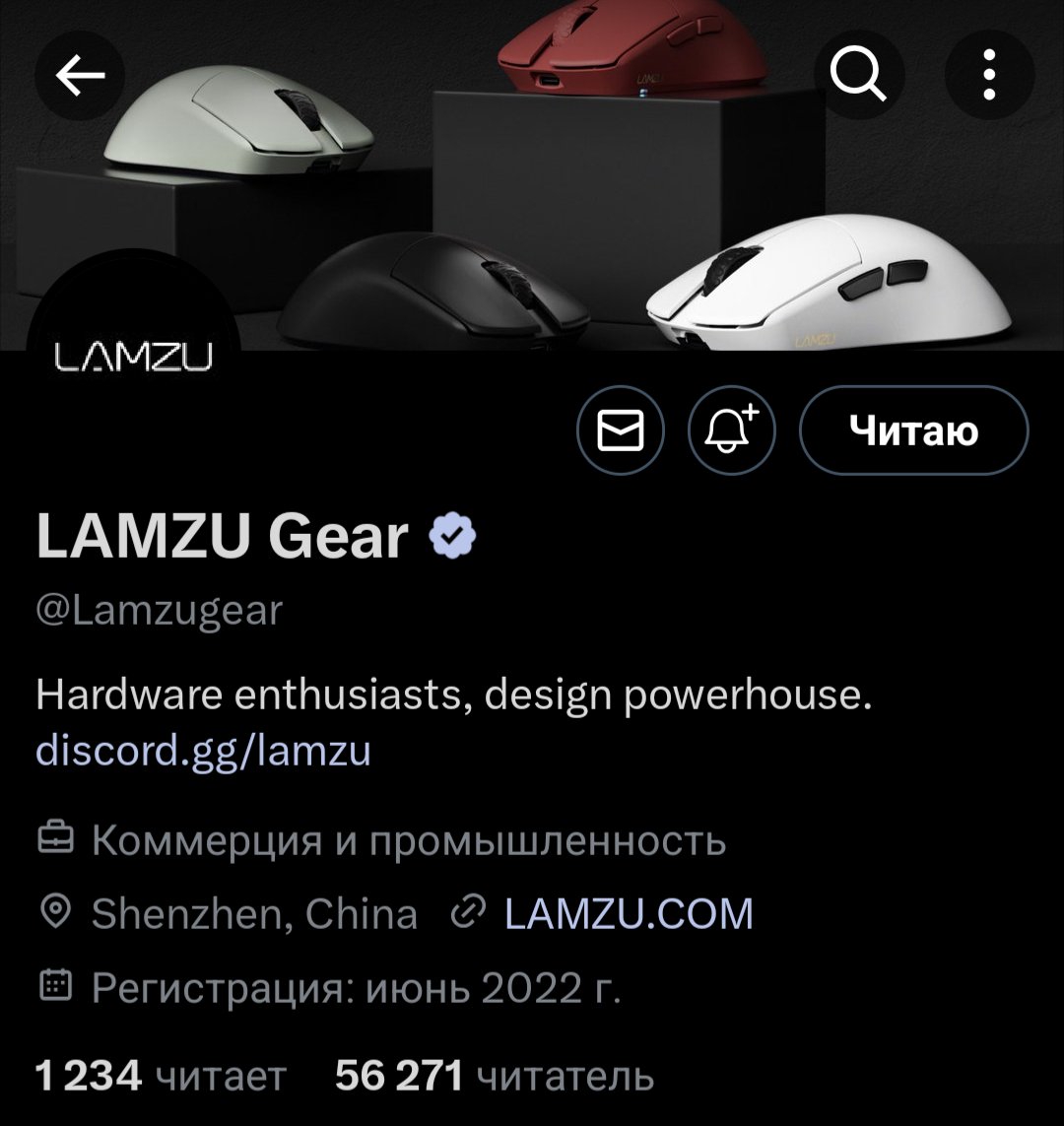Open the header banner image

click(532, 175)
